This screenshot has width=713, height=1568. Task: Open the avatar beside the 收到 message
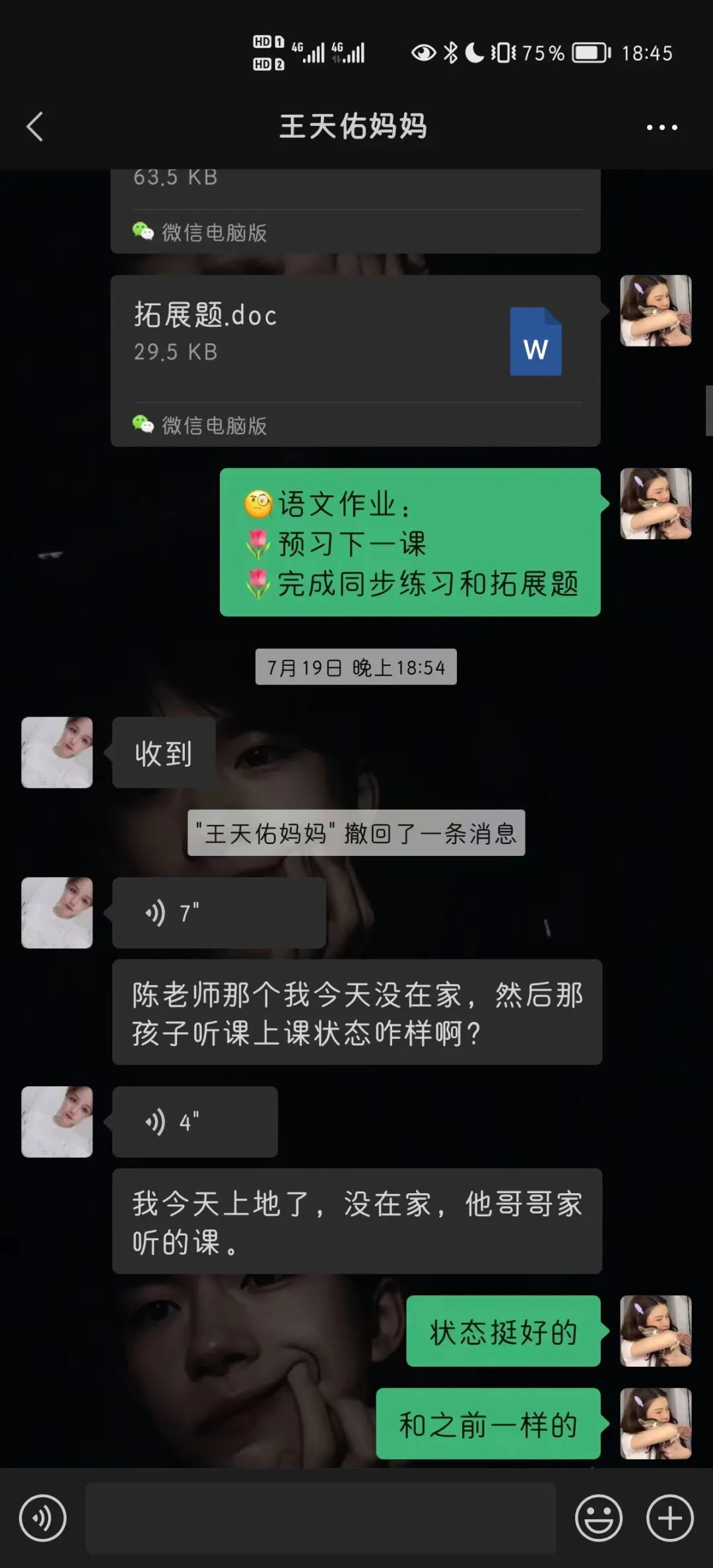[x=57, y=752]
